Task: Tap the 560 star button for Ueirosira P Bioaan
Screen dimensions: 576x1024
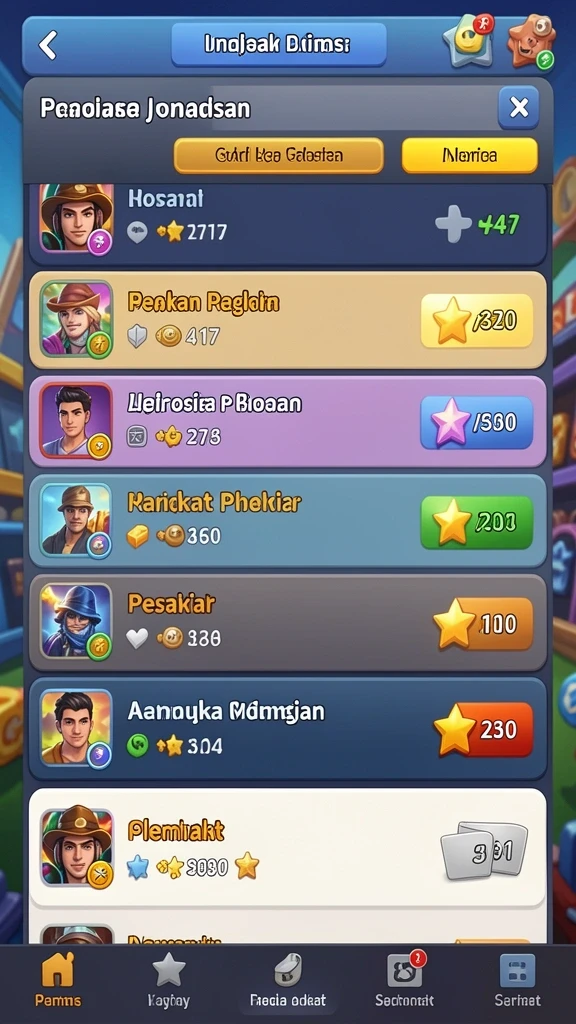Action: point(477,422)
